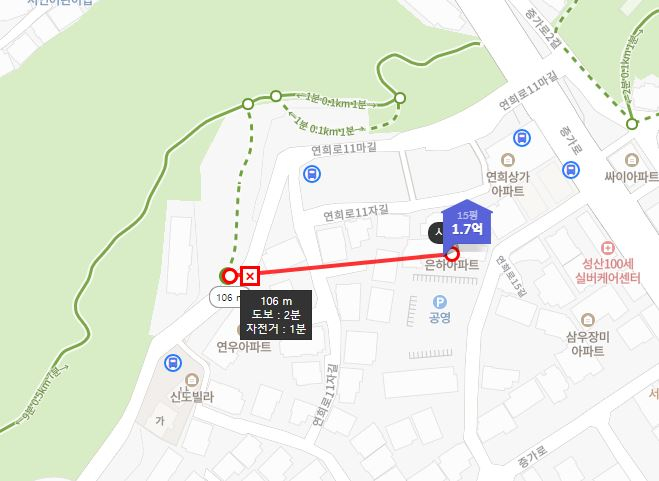Open the 15평 1.7억 price marker
Screen dimensions: 659x481
[467, 224]
